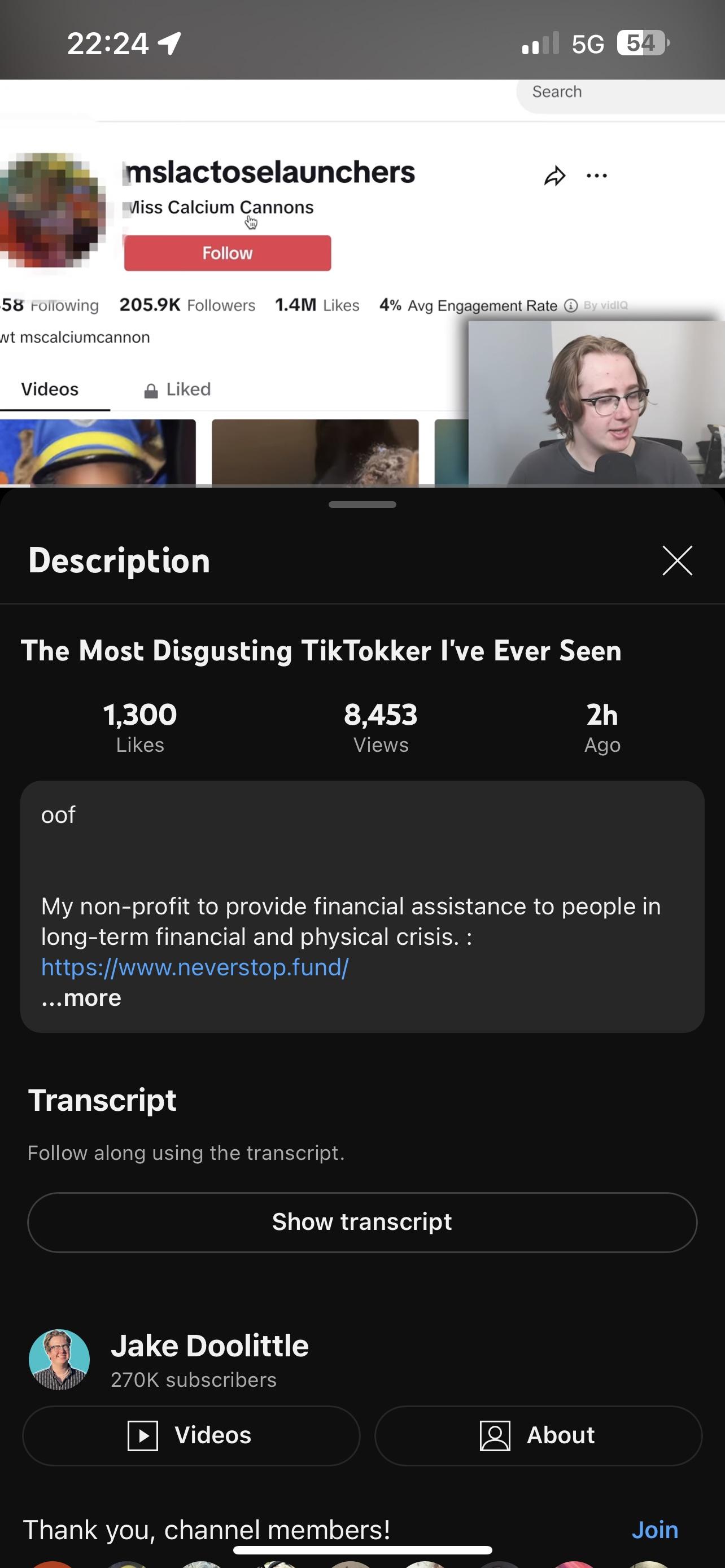Expand the description with ...more
The image size is (725, 1568).
click(x=81, y=998)
